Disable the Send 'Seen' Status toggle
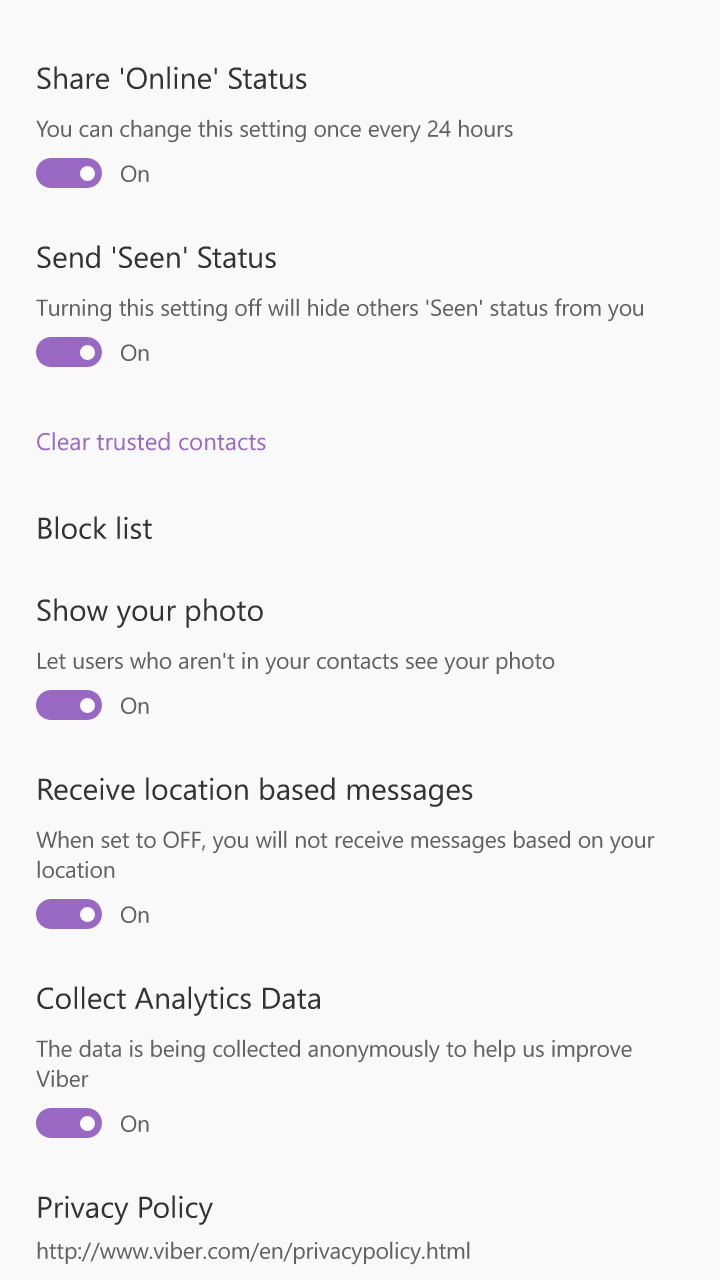This screenshot has width=720, height=1280. (69, 352)
